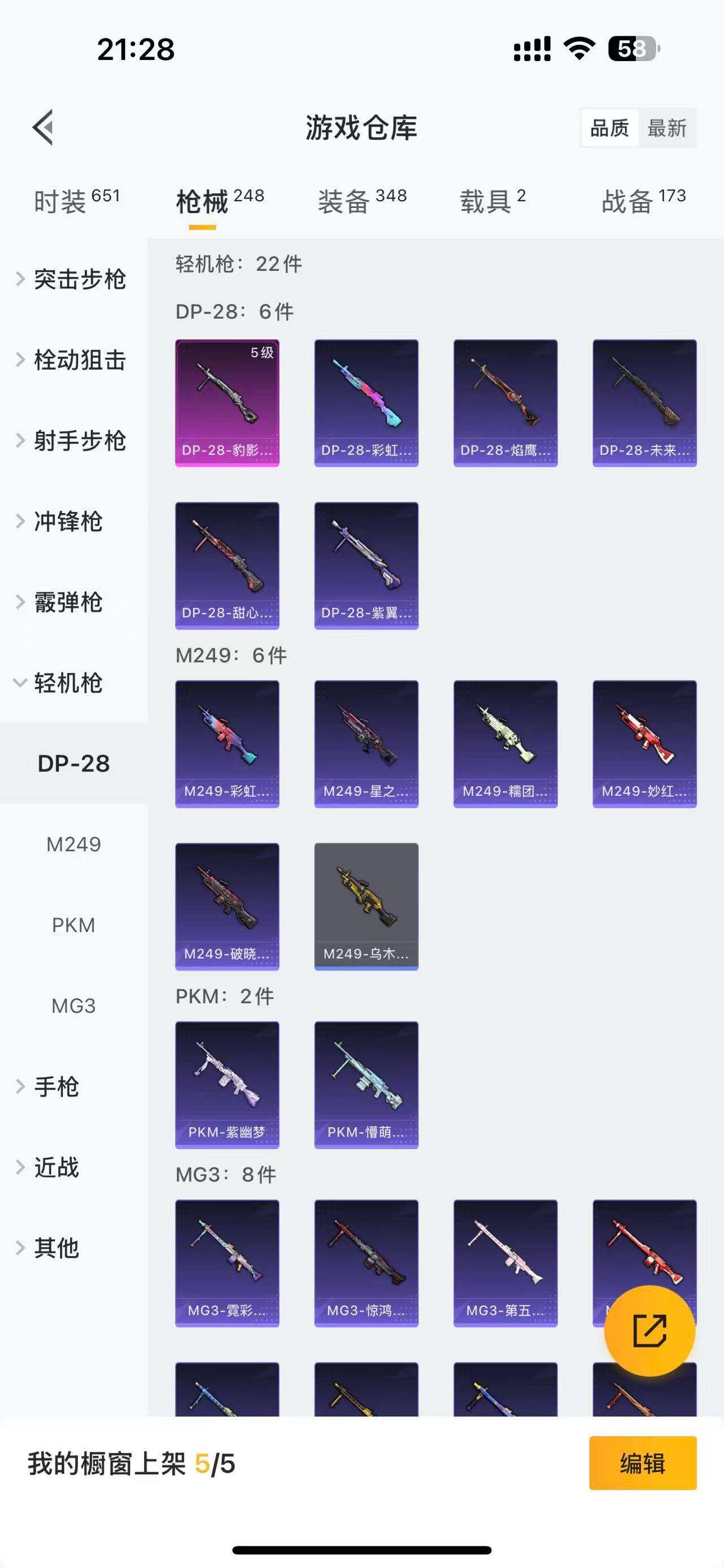Select MG3 in the sidebar

click(x=74, y=1006)
